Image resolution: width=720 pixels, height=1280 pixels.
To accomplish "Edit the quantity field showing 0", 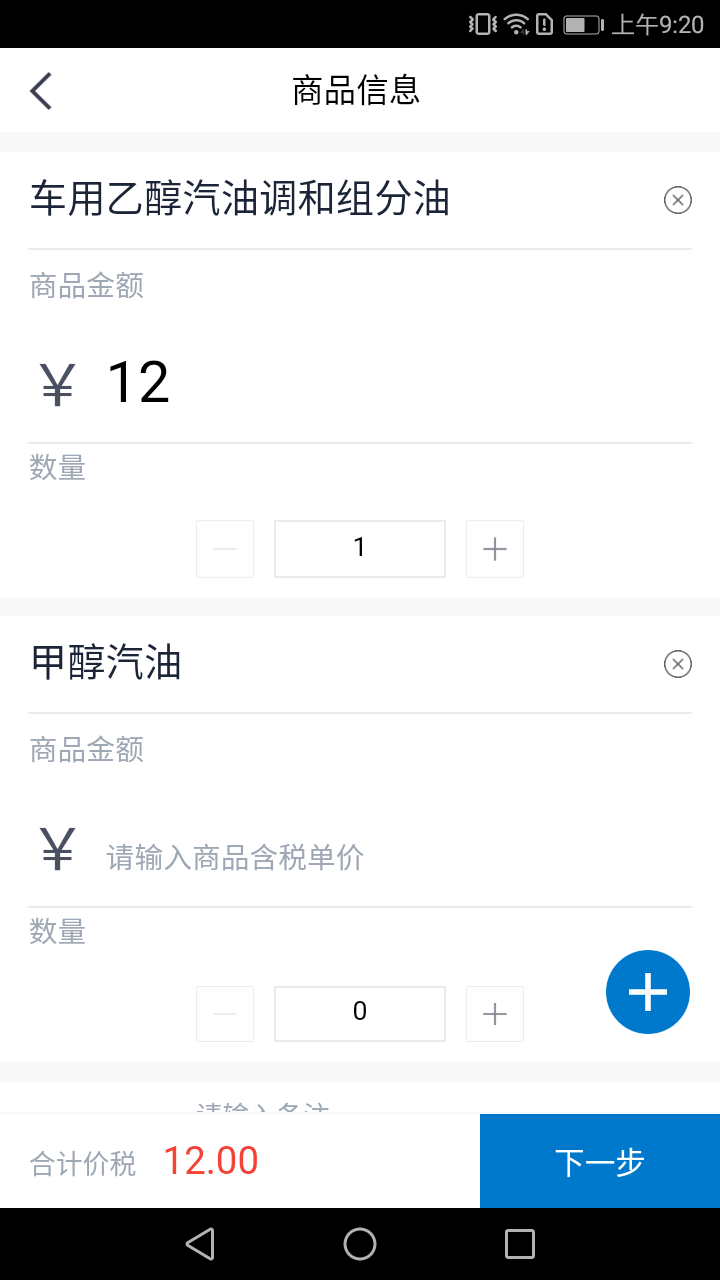I will click(x=359, y=1013).
